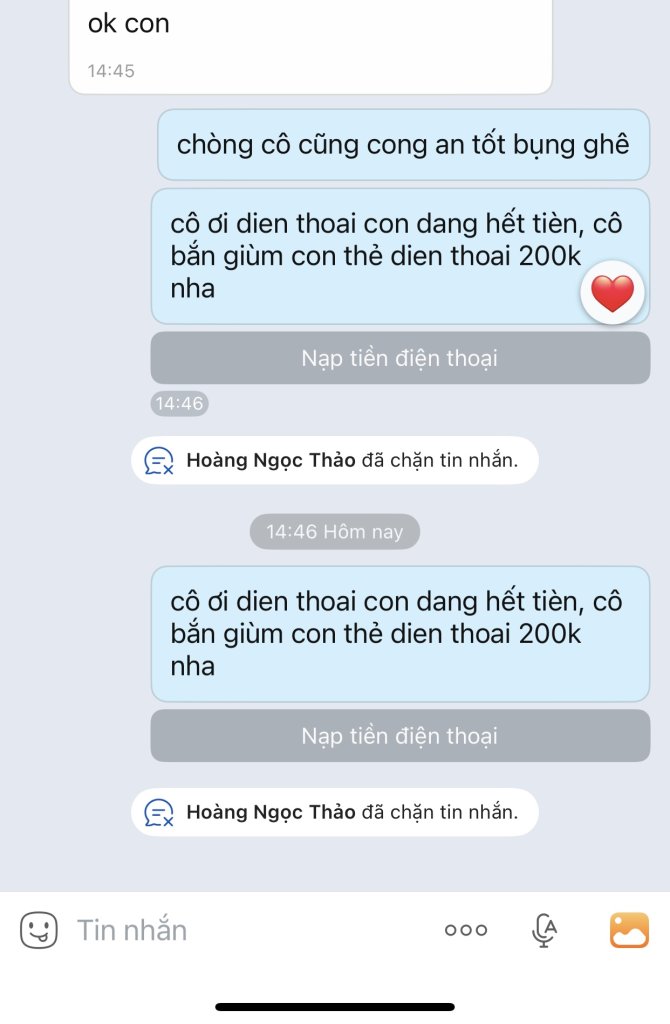Start voice-to-text microphone input
This screenshot has width=670, height=1024.
click(544, 930)
